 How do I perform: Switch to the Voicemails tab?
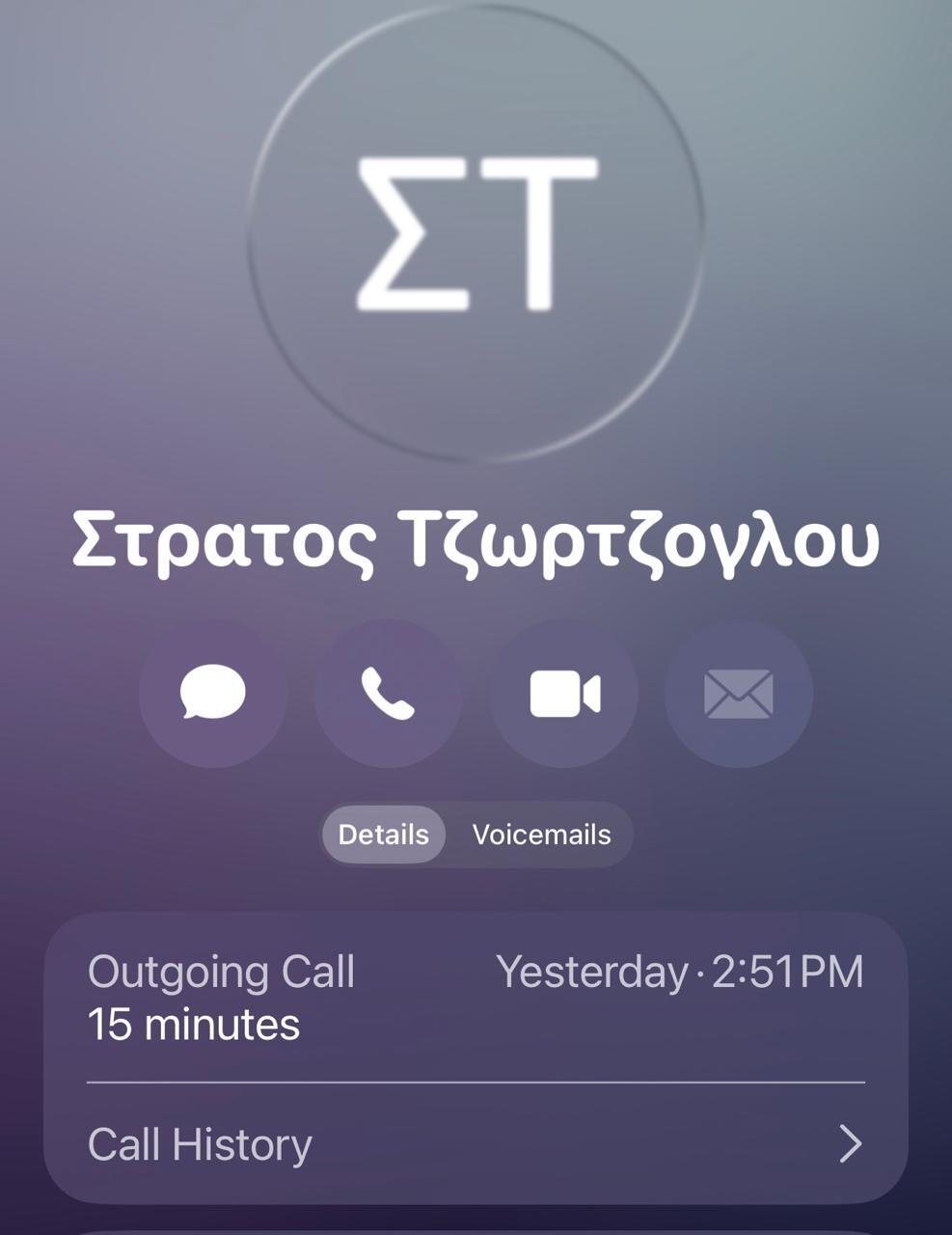click(x=541, y=835)
